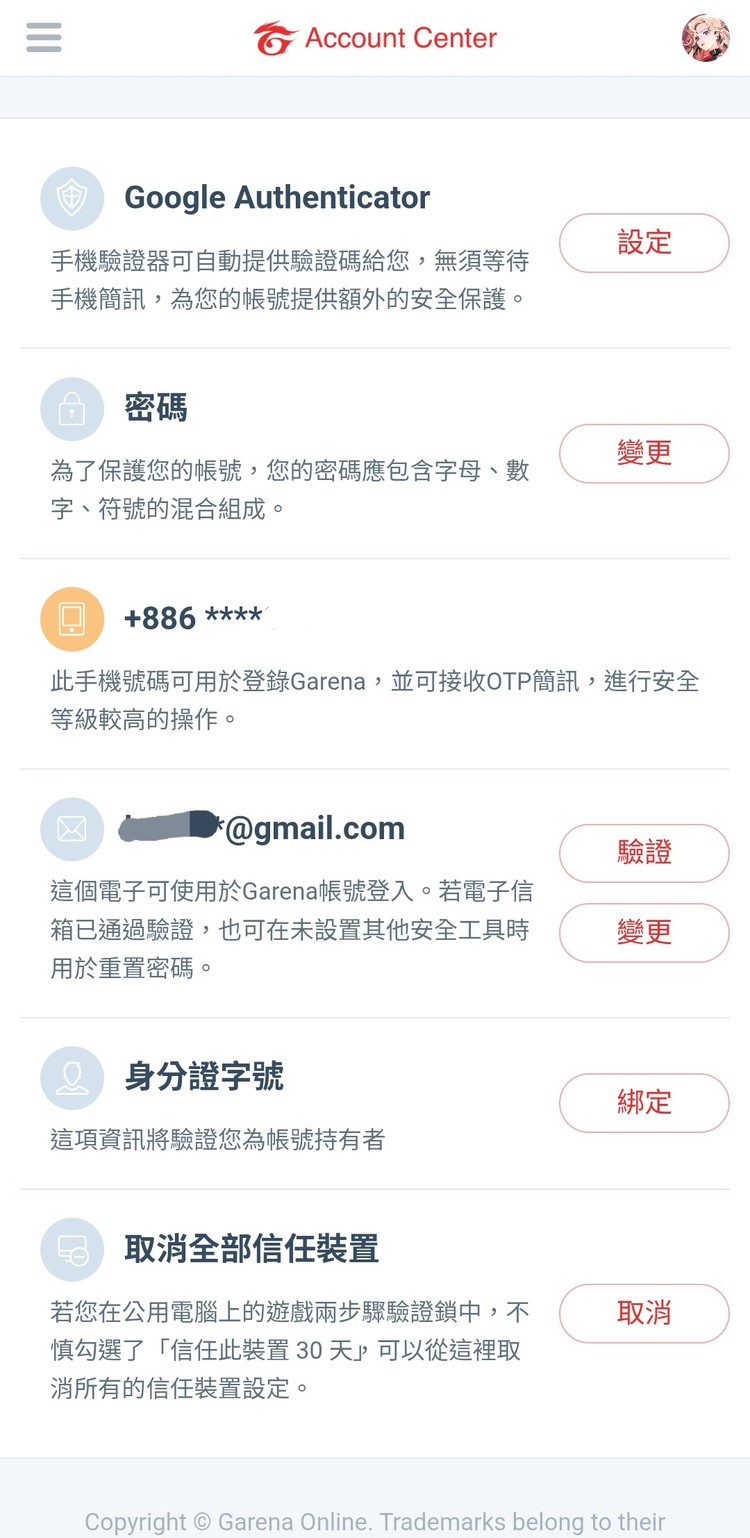Click the password padlock icon
This screenshot has height=1538, width=750.
click(72, 409)
